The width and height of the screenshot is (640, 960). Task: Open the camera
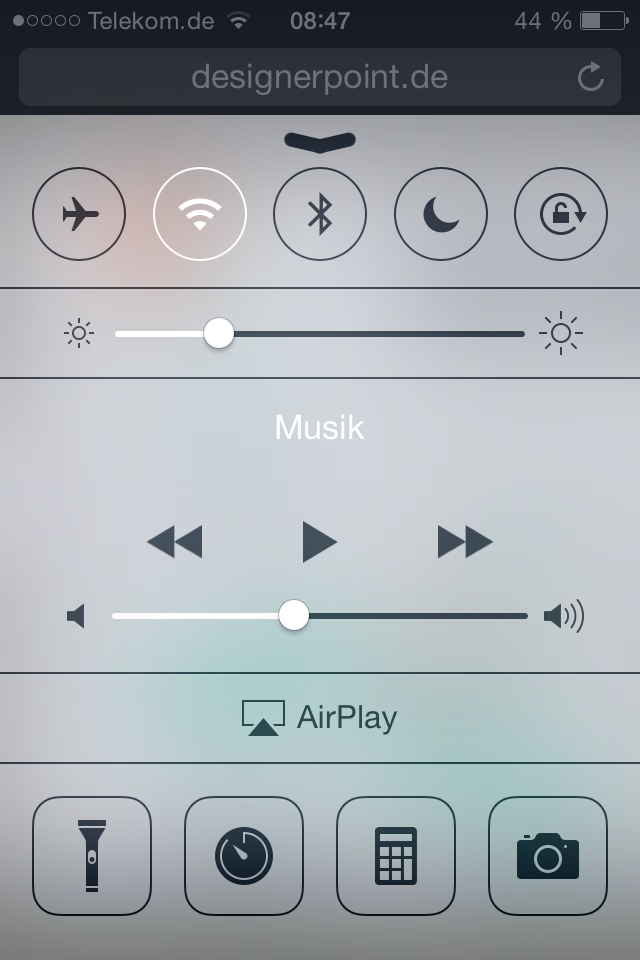(x=548, y=856)
